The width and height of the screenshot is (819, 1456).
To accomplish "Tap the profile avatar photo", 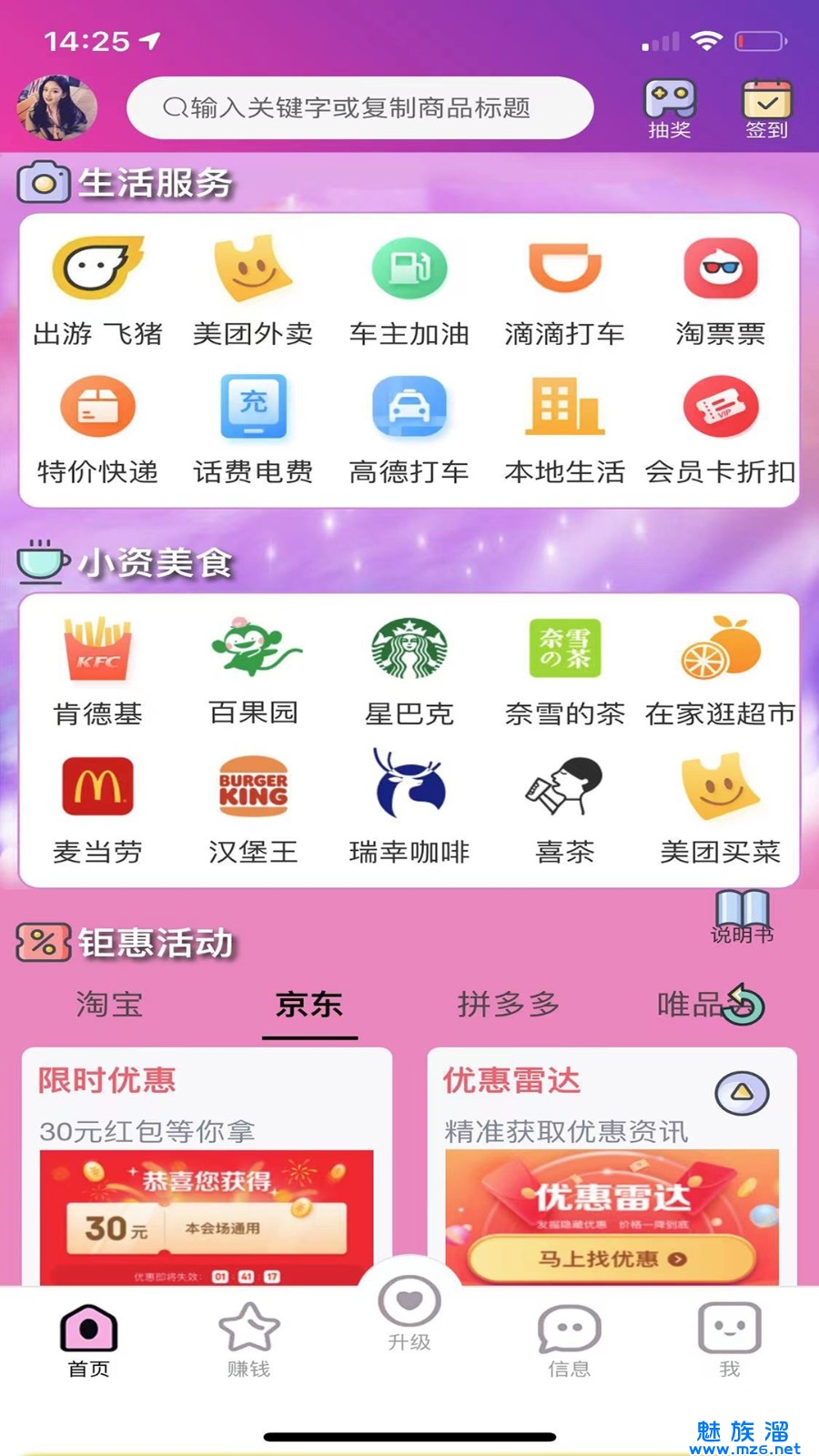I will (x=56, y=107).
